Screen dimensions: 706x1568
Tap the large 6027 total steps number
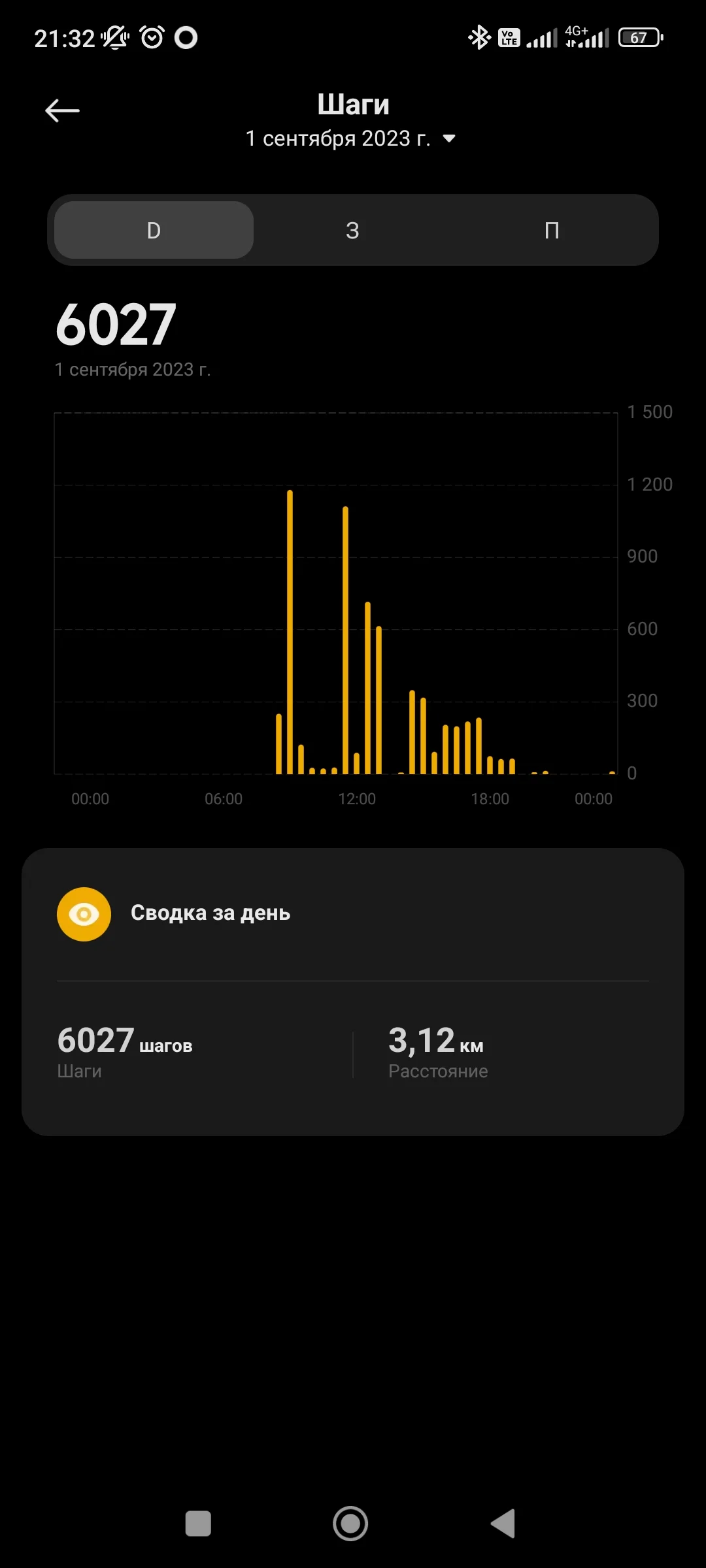click(114, 323)
